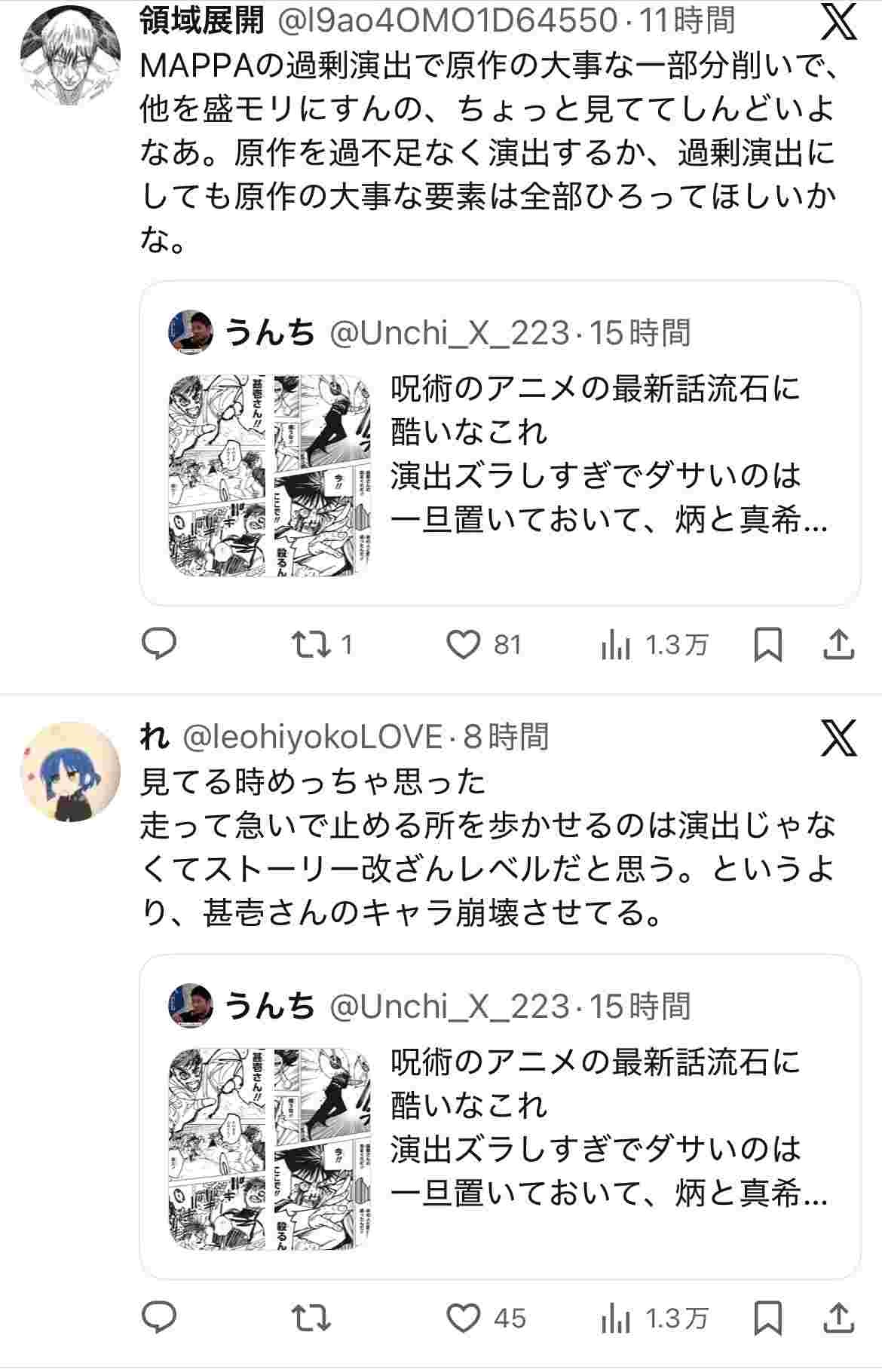The width and height of the screenshot is (882, 1372).
Task: Open @leohiyokoLOVE profile handle
Action: pos(313,737)
